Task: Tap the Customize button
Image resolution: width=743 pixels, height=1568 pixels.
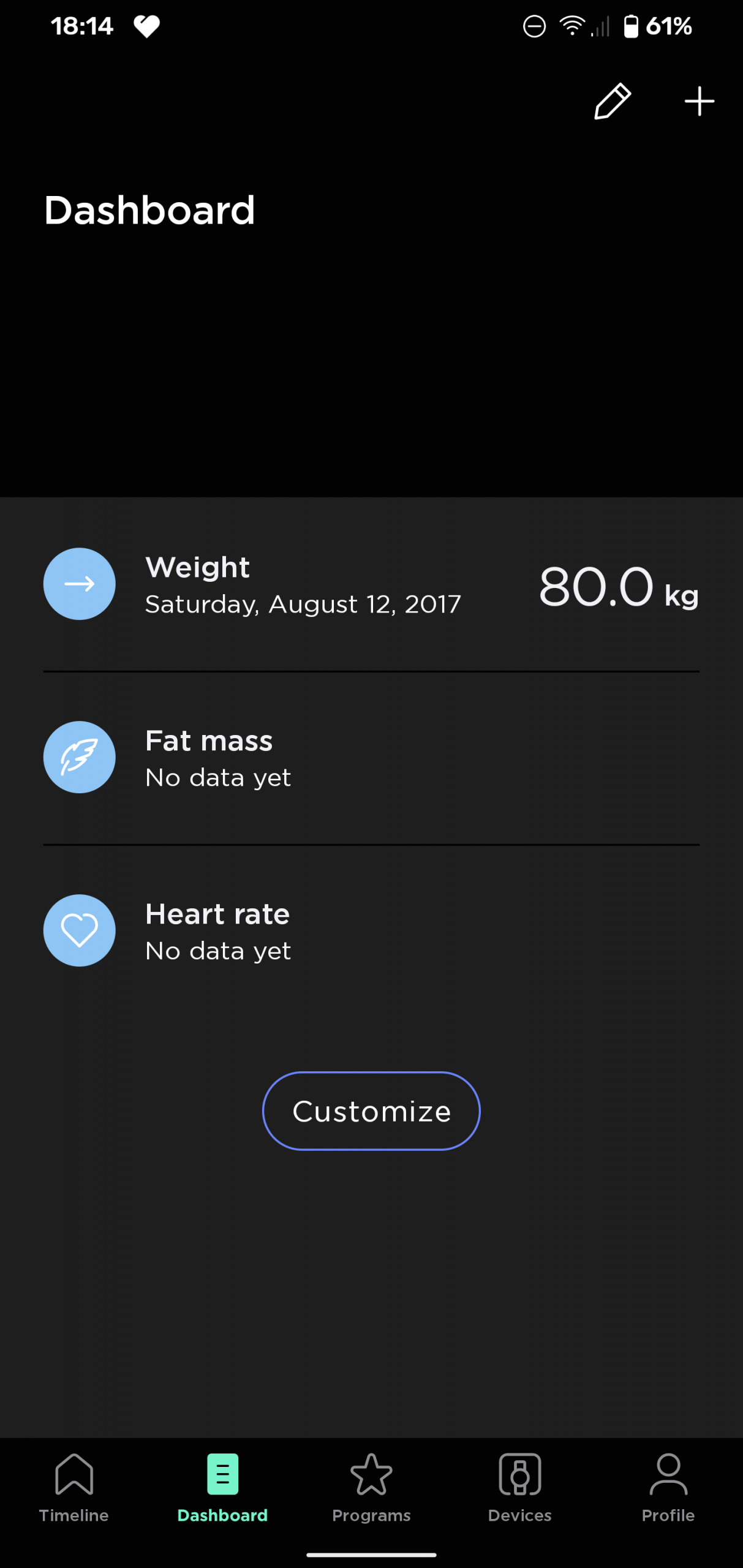Action: [371, 1111]
